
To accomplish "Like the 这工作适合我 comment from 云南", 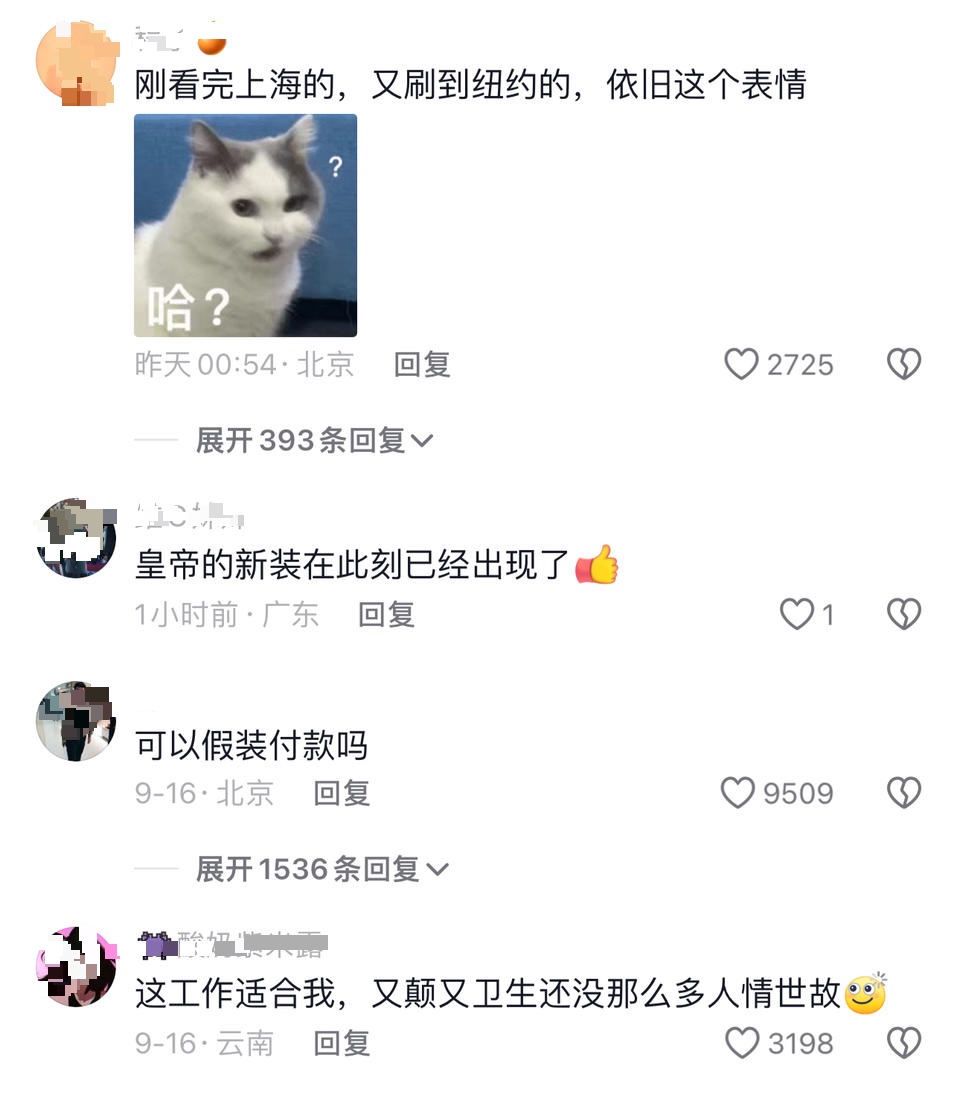I will pyautogui.click(x=742, y=1044).
